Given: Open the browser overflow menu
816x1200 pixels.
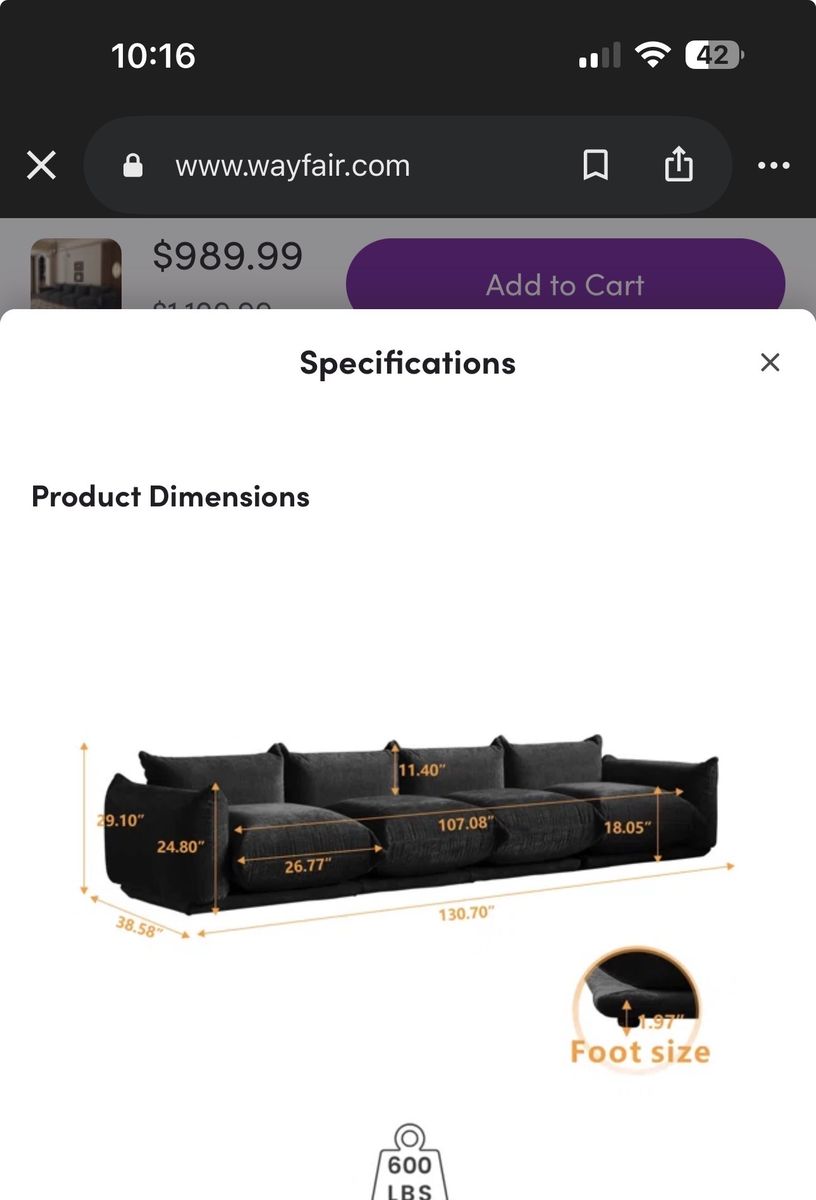Looking at the screenshot, I should (x=774, y=166).
